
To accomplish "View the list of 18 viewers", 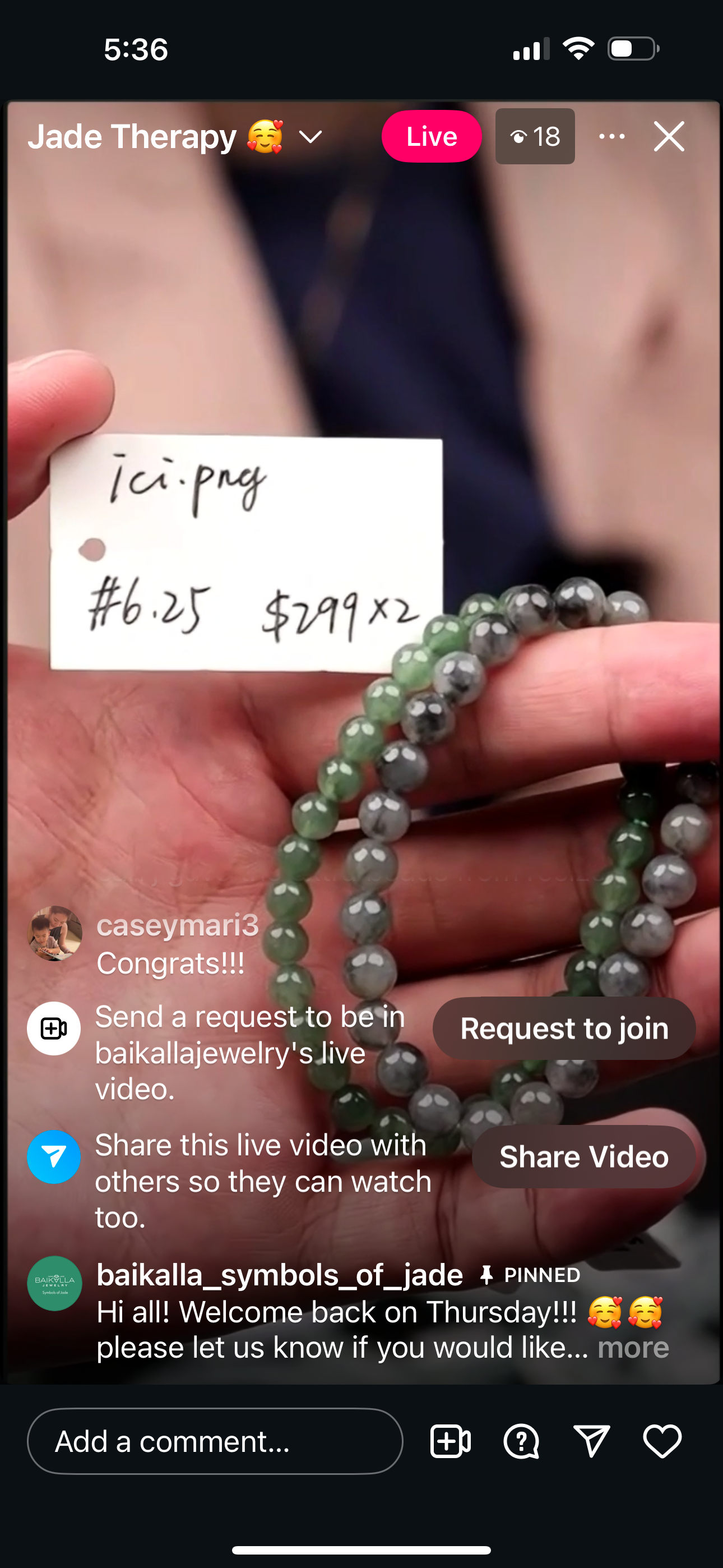I will pos(535,136).
